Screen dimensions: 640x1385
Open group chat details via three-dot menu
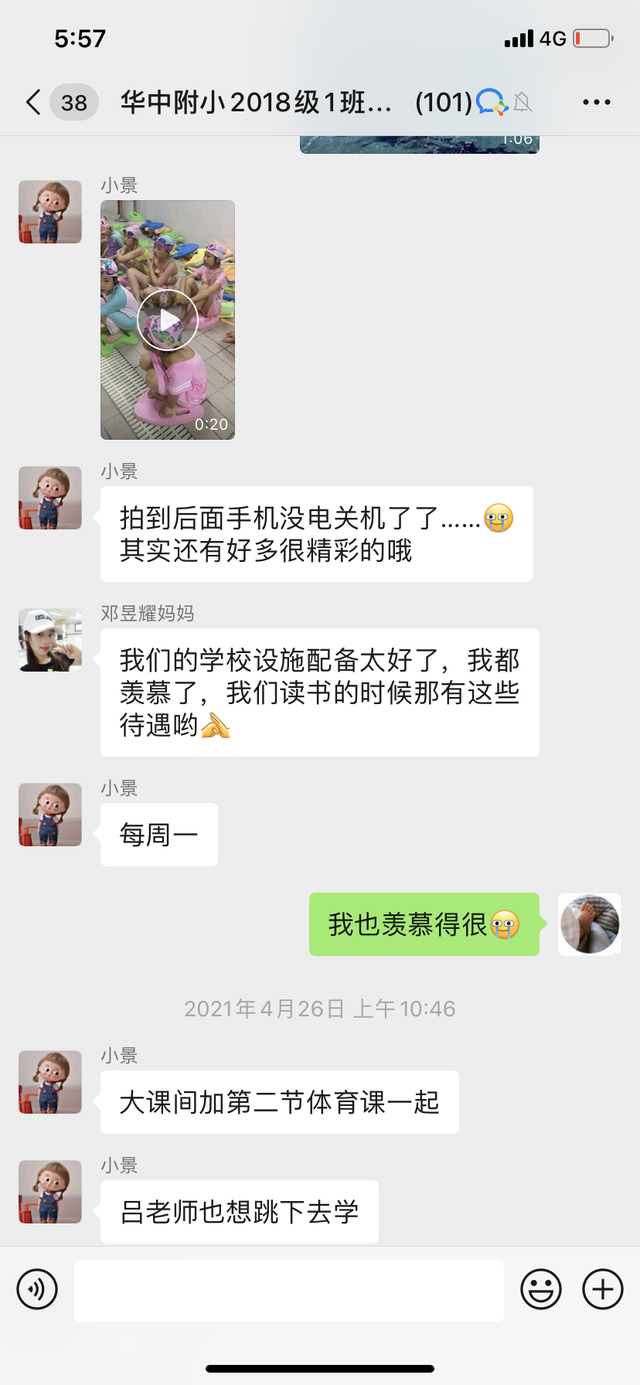(596, 102)
